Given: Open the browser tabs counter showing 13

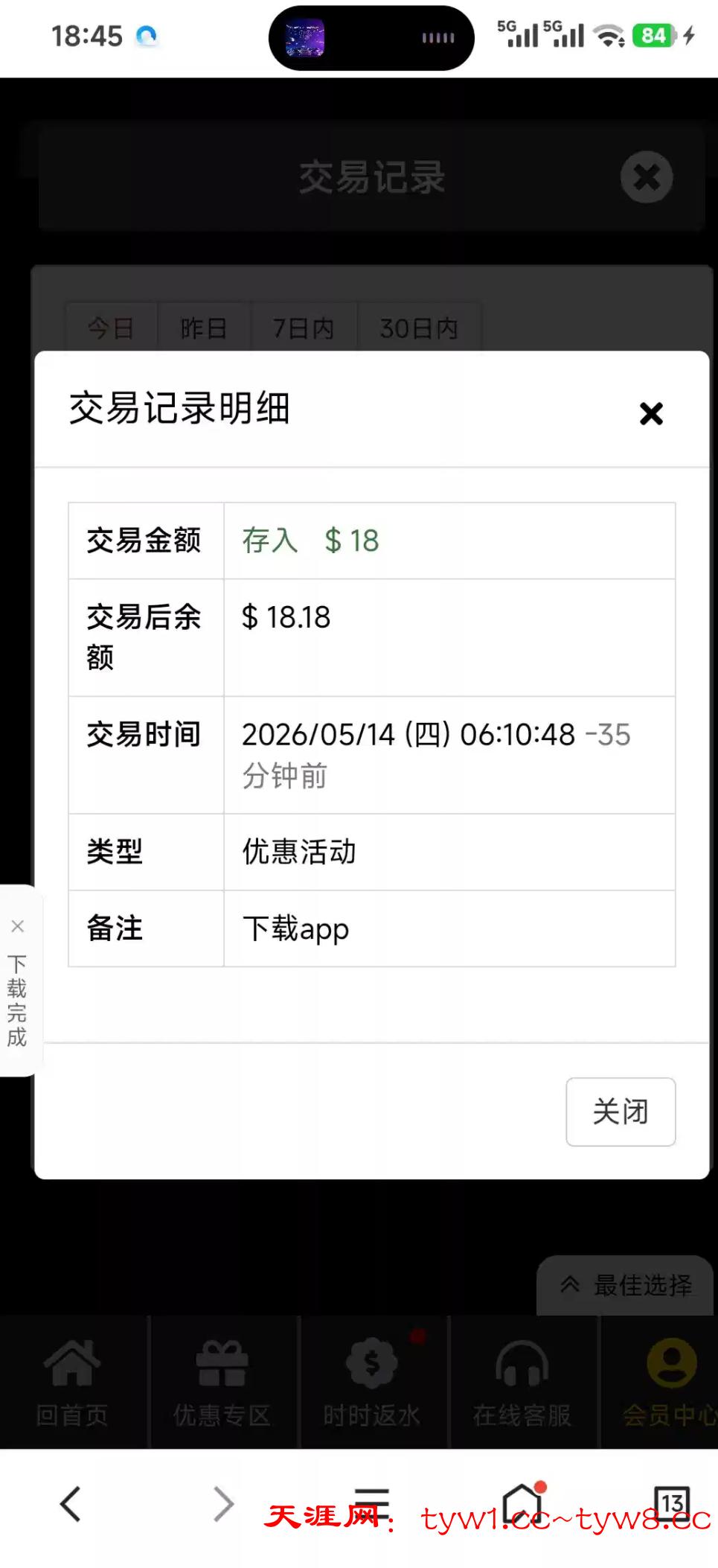Looking at the screenshot, I should pyautogui.click(x=672, y=1503).
